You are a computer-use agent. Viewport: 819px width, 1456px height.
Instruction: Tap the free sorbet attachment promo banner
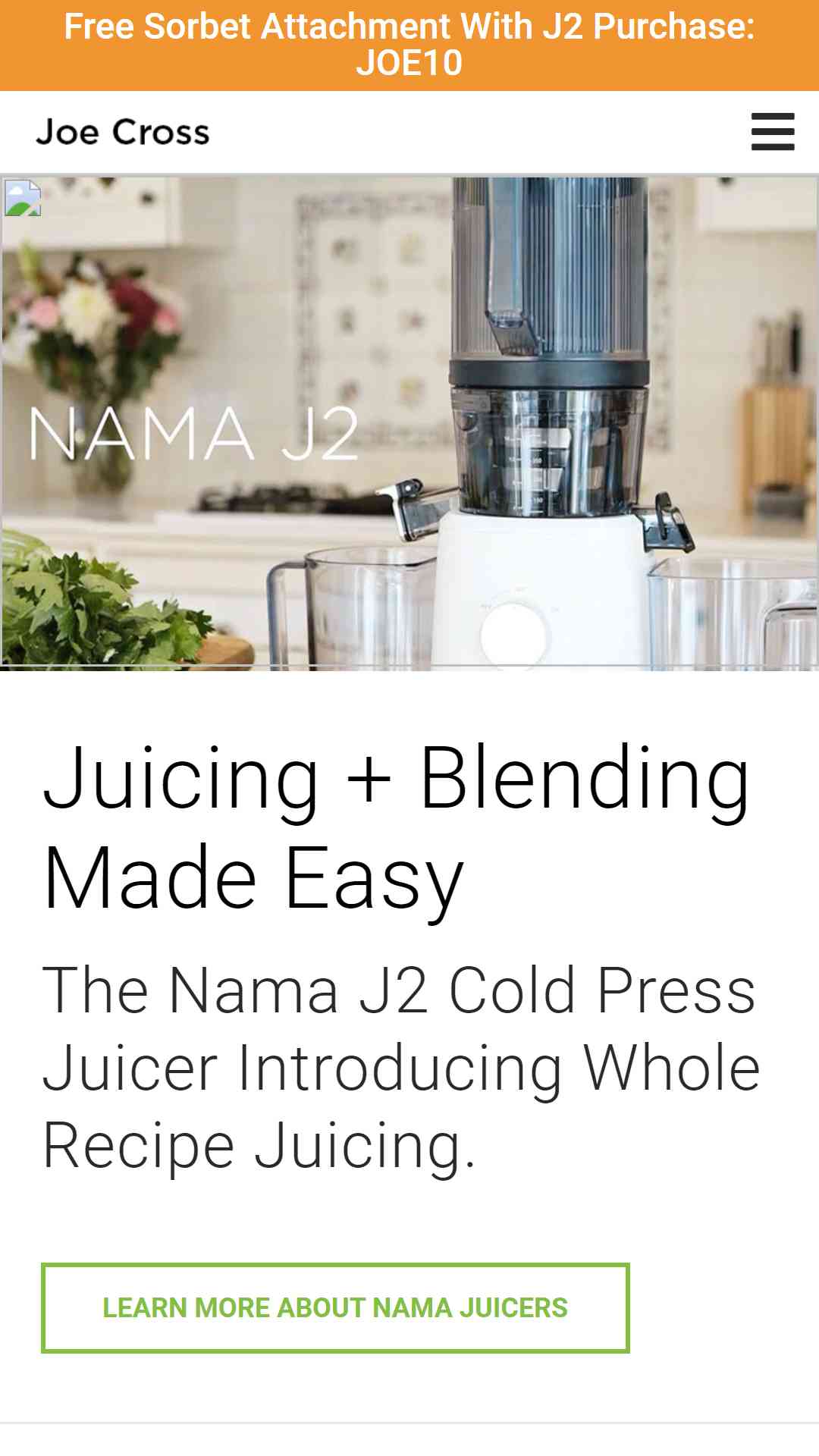click(x=409, y=45)
